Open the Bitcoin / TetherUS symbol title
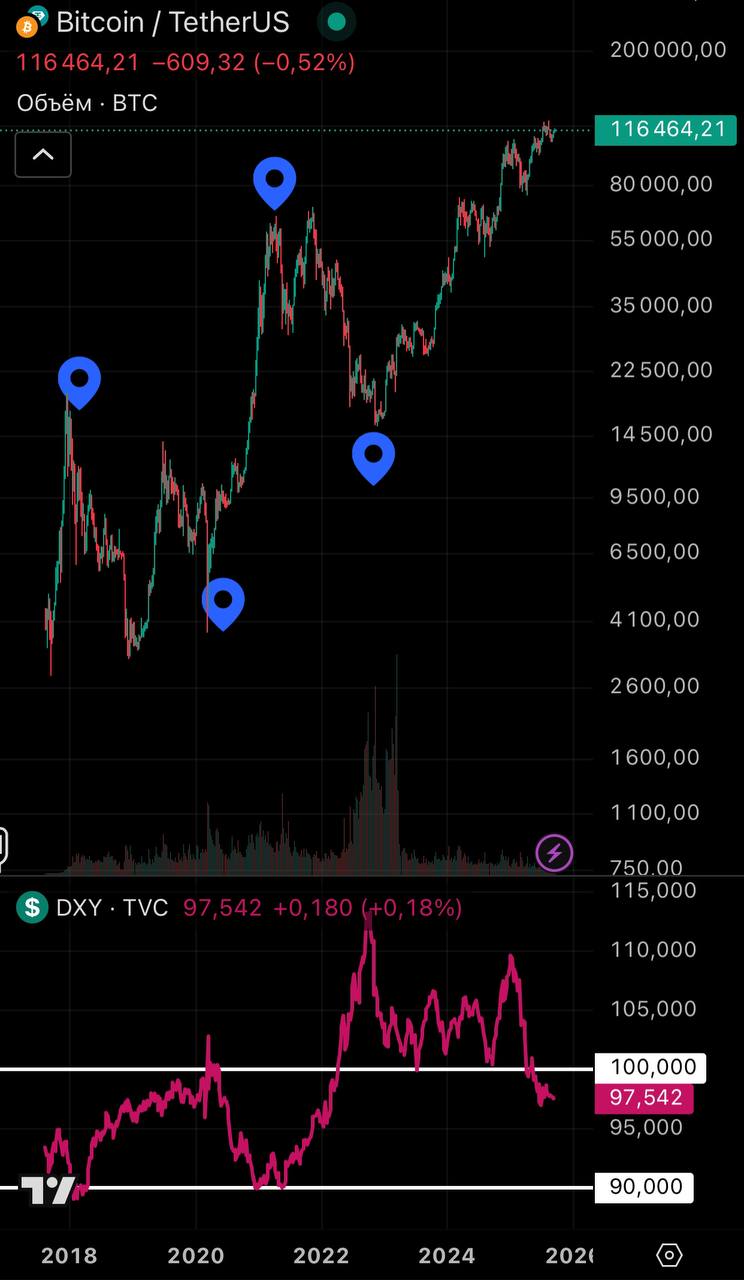The height and width of the screenshot is (1280, 744). point(172,21)
